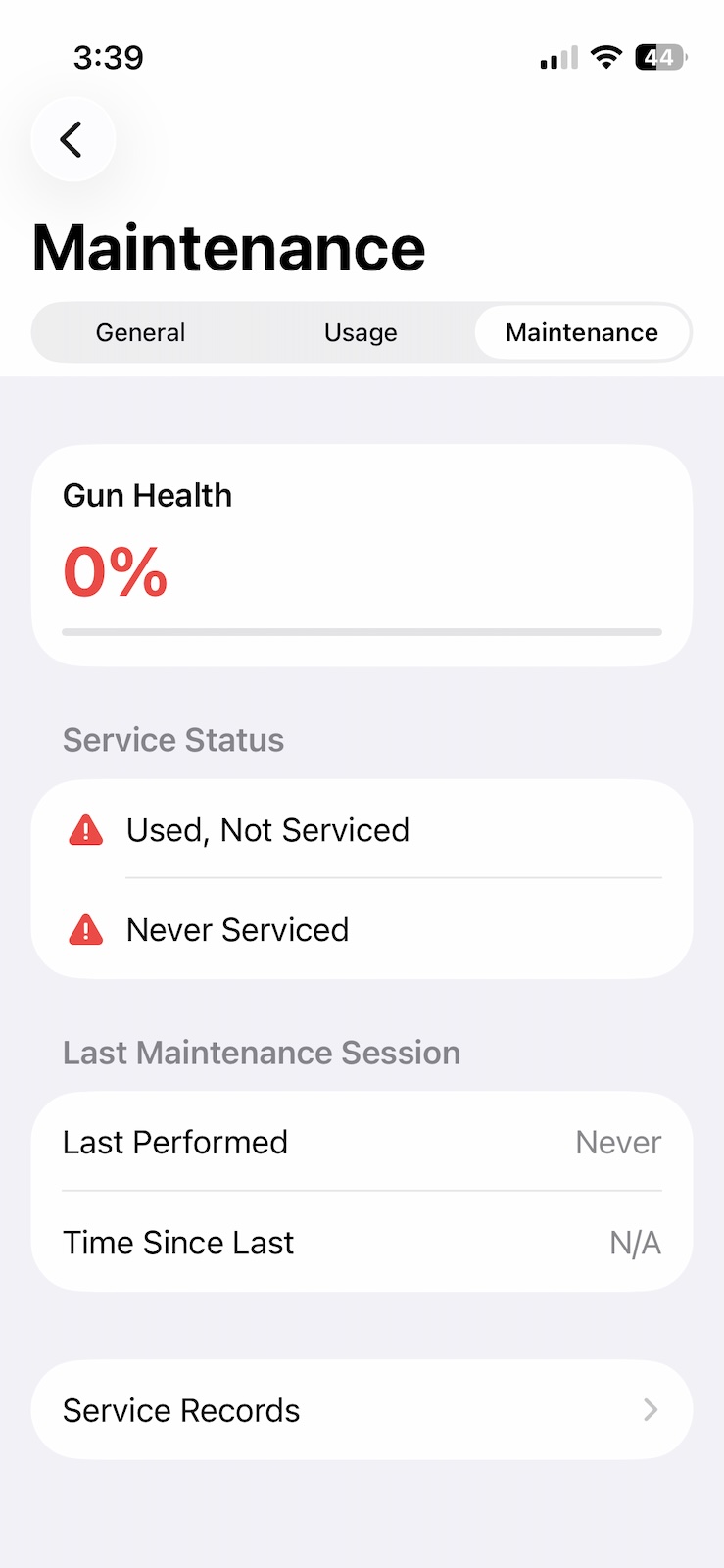Tap the Wi-Fi icon in the status bar
This screenshot has width=724, height=1568.
[x=605, y=57]
